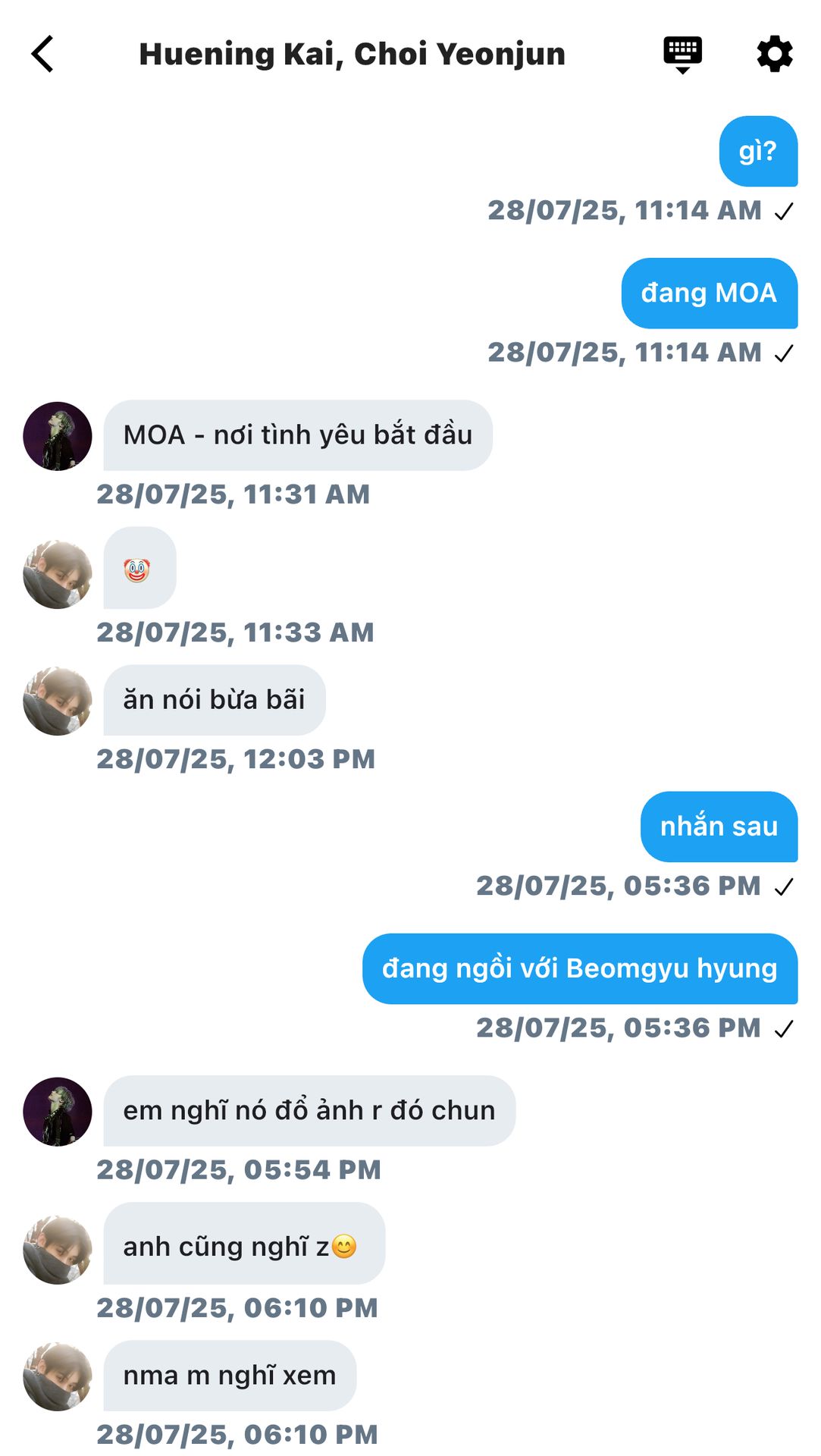Tap avatar beside 'MOA - nơi tình yêu bắt đầu'
Viewport: 821px width, 1456px height.
point(58,436)
